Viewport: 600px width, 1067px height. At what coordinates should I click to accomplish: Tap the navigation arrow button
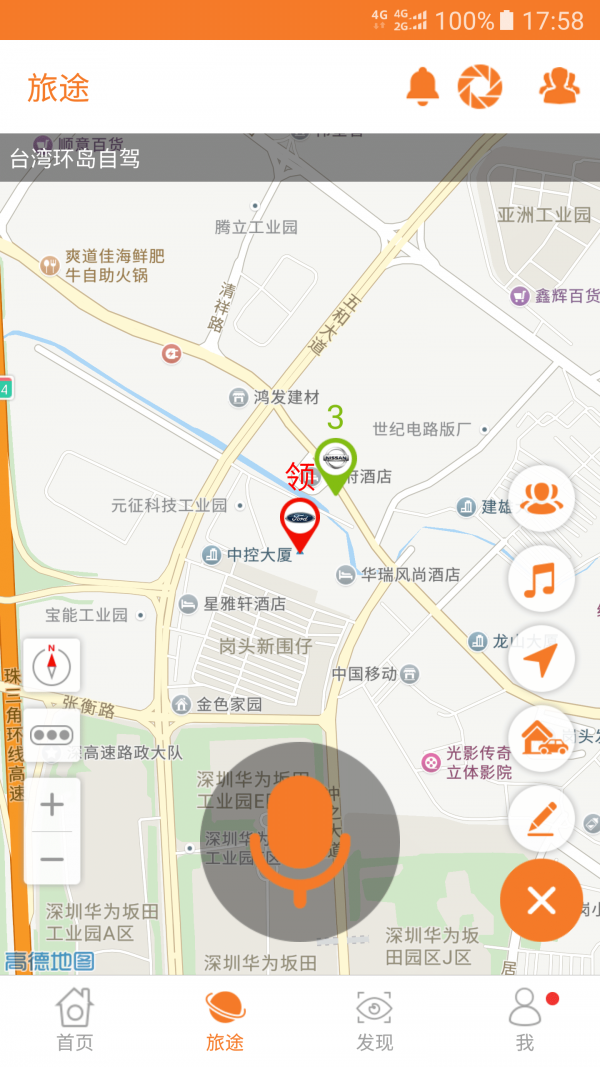(541, 659)
